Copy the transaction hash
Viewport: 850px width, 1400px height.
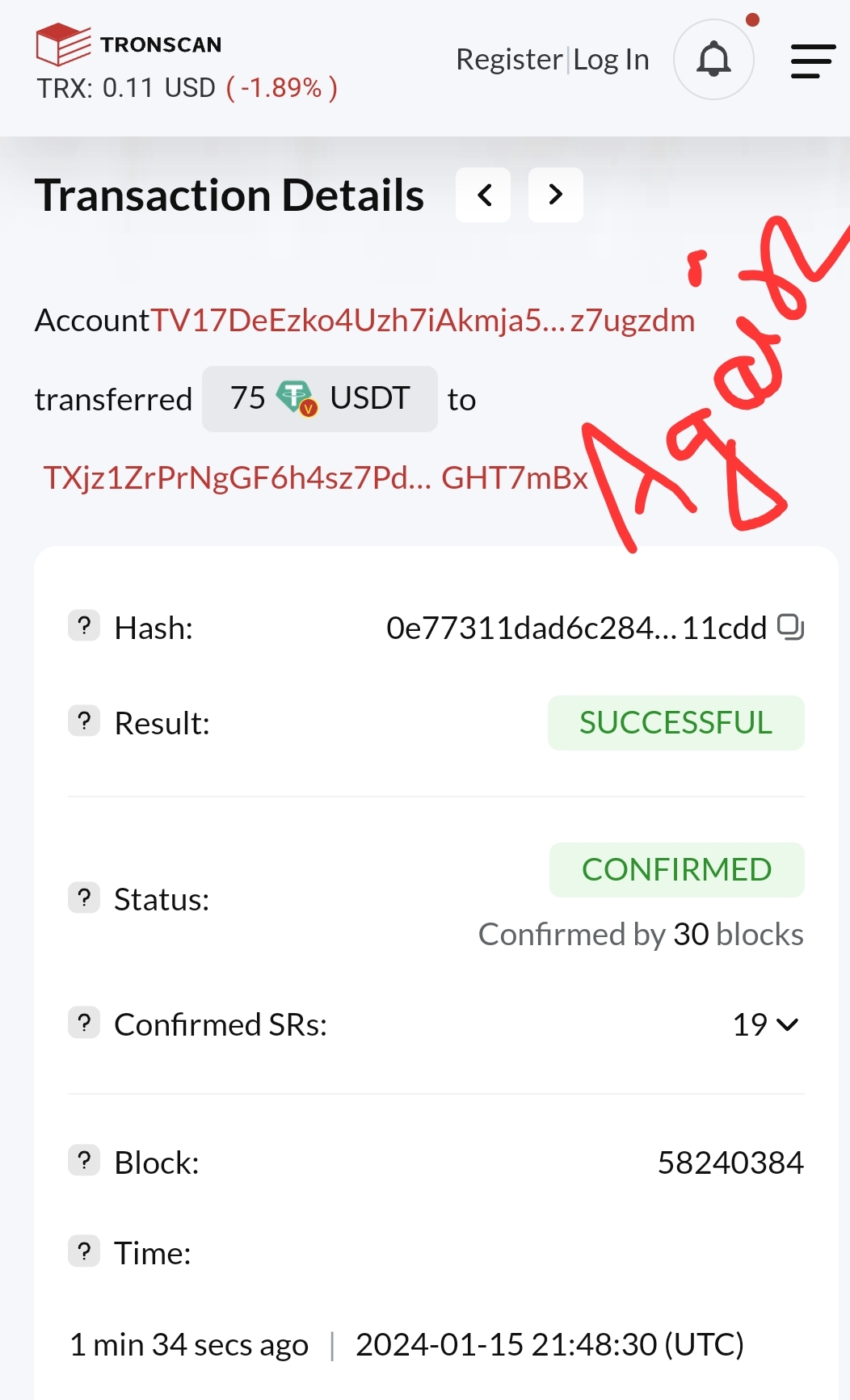coord(789,627)
